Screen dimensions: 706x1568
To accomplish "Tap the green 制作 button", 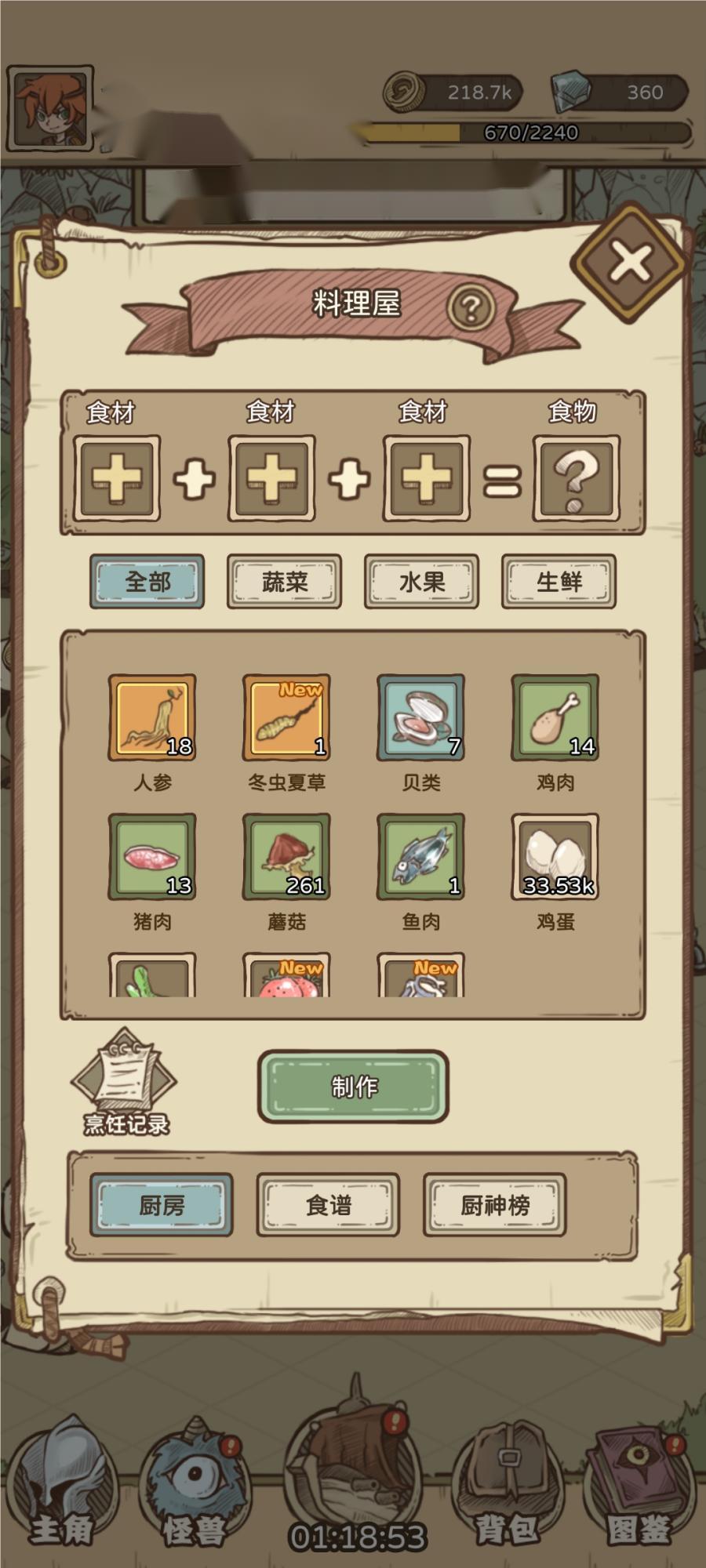I will pos(353,1087).
